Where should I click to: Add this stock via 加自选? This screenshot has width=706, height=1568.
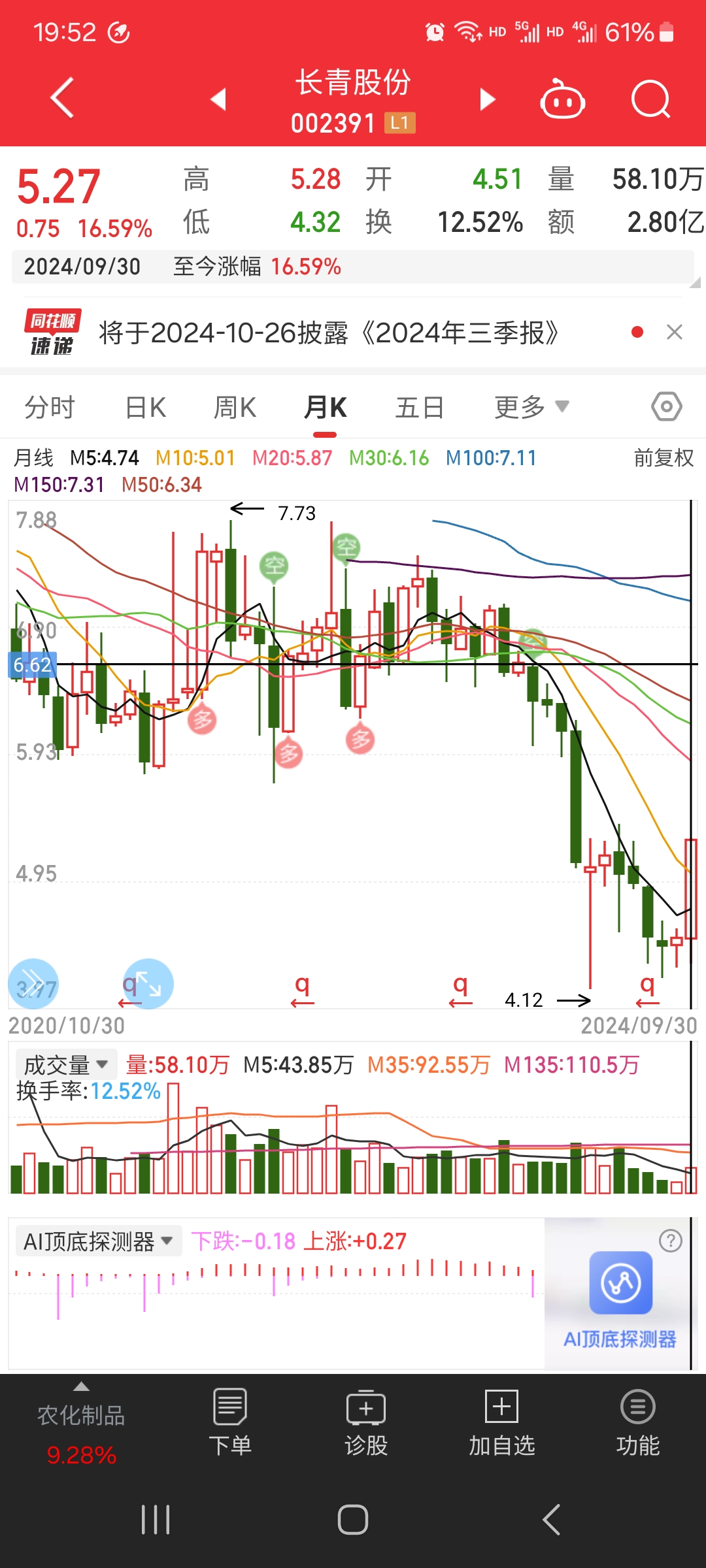[501, 1422]
